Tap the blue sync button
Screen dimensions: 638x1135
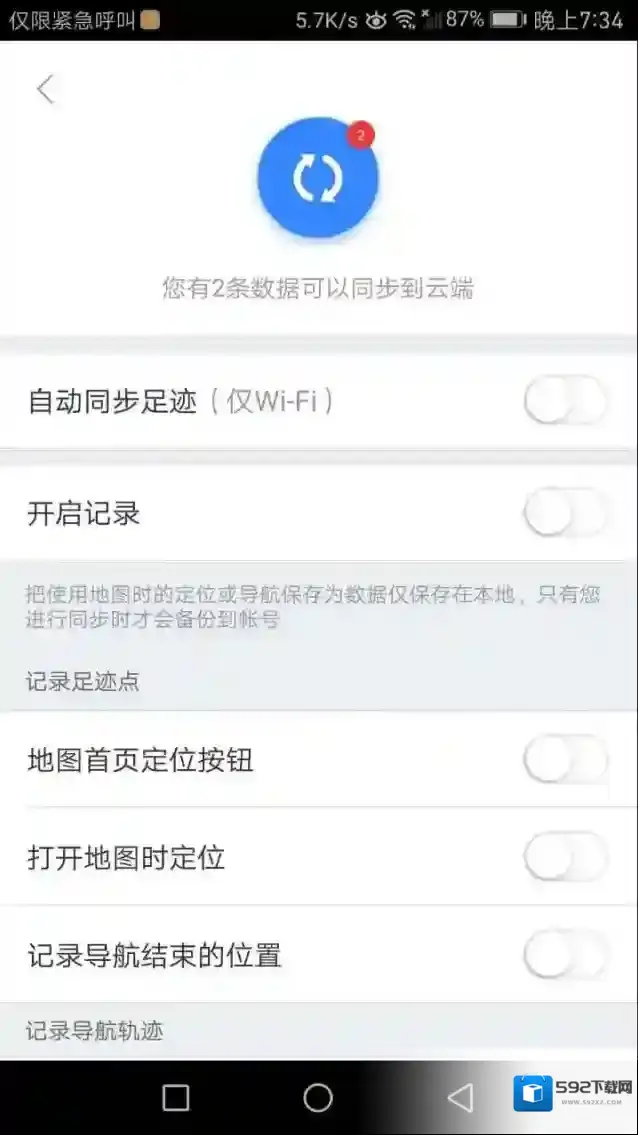pyautogui.click(x=318, y=178)
